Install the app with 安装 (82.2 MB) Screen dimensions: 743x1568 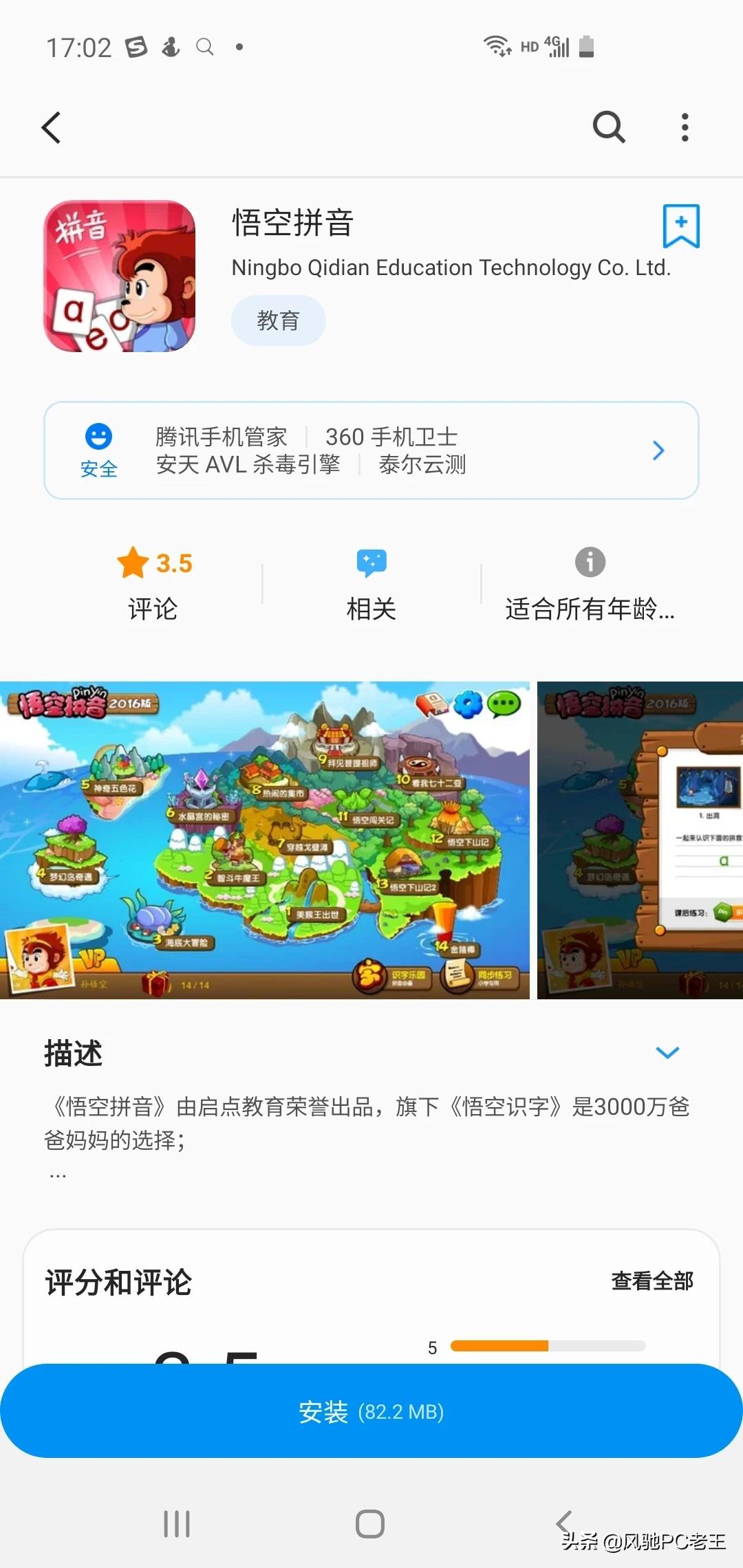click(x=371, y=1412)
